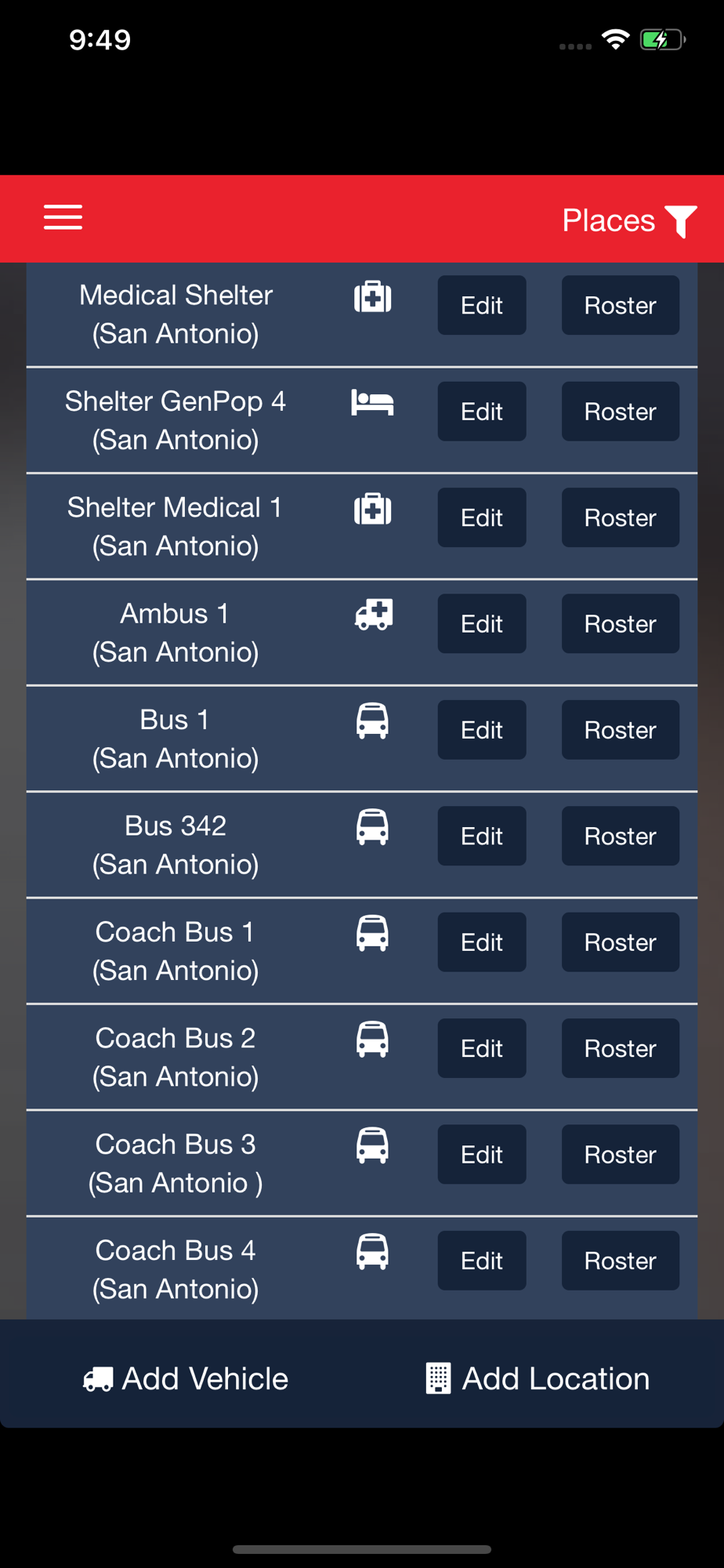Edit Shelter GenPop 4

481,412
